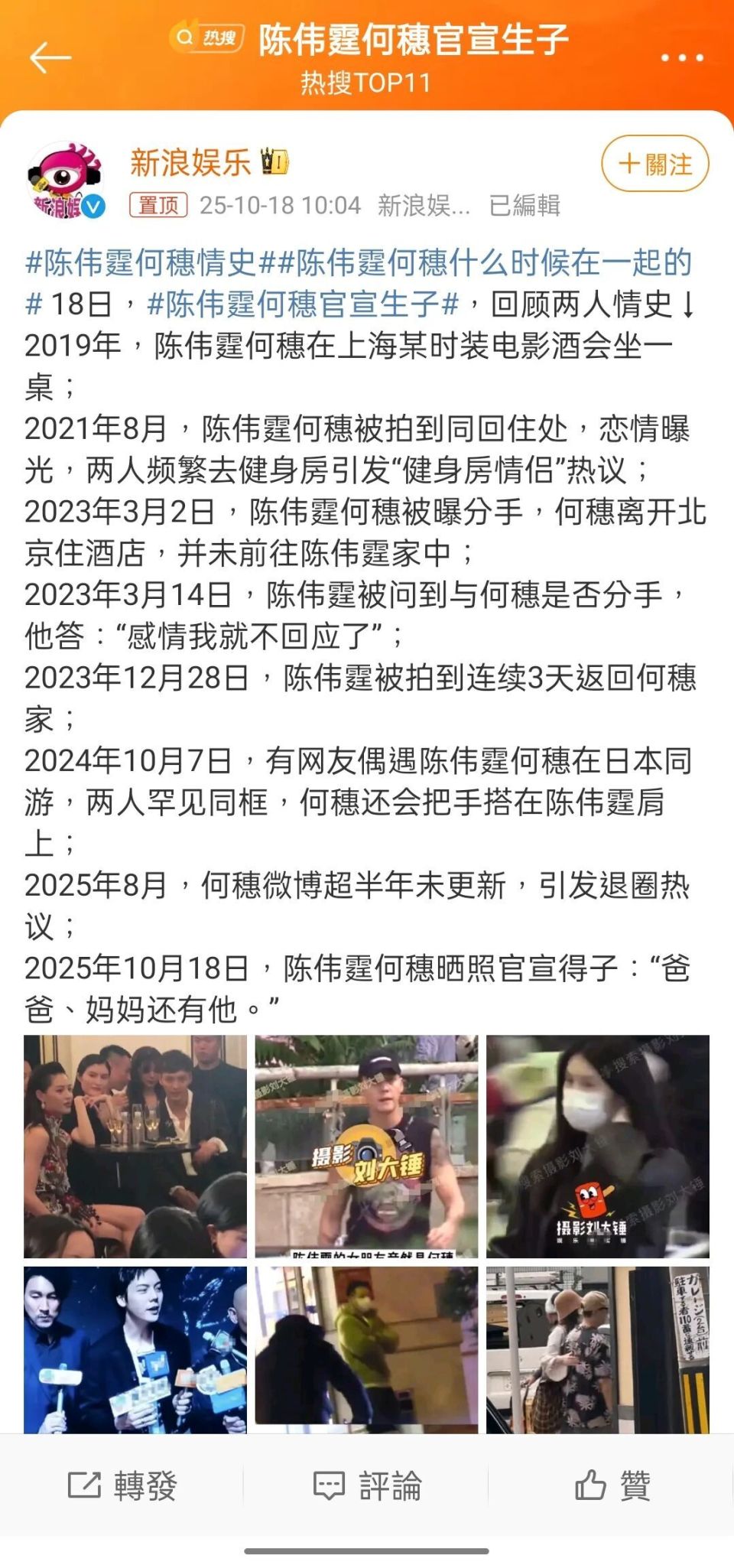Tap the 置顶 pinned label
The image size is (734, 1568).
point(158,203)
